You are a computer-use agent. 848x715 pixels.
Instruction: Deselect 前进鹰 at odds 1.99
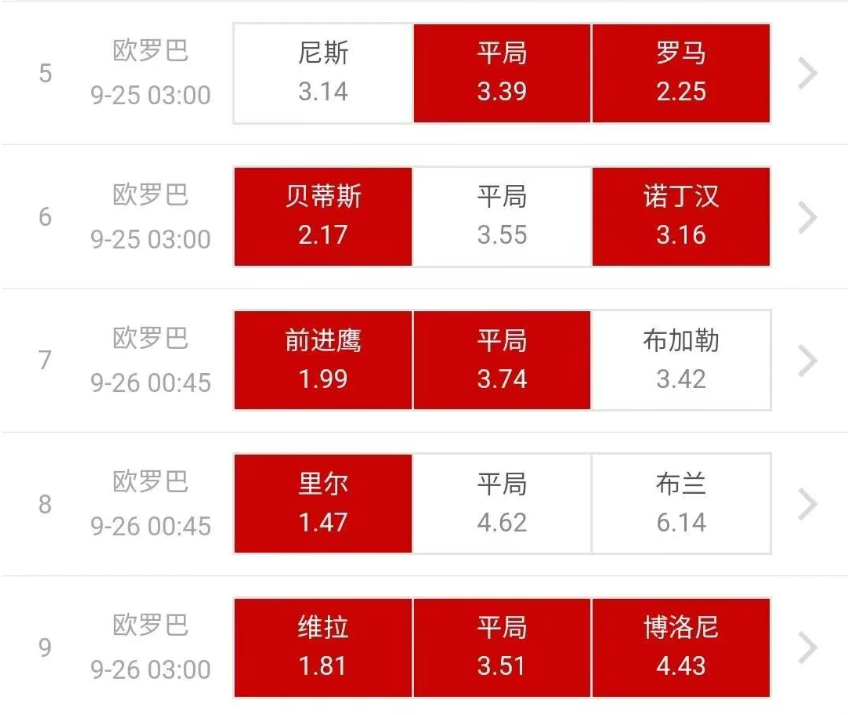click(x=323, y=360)
